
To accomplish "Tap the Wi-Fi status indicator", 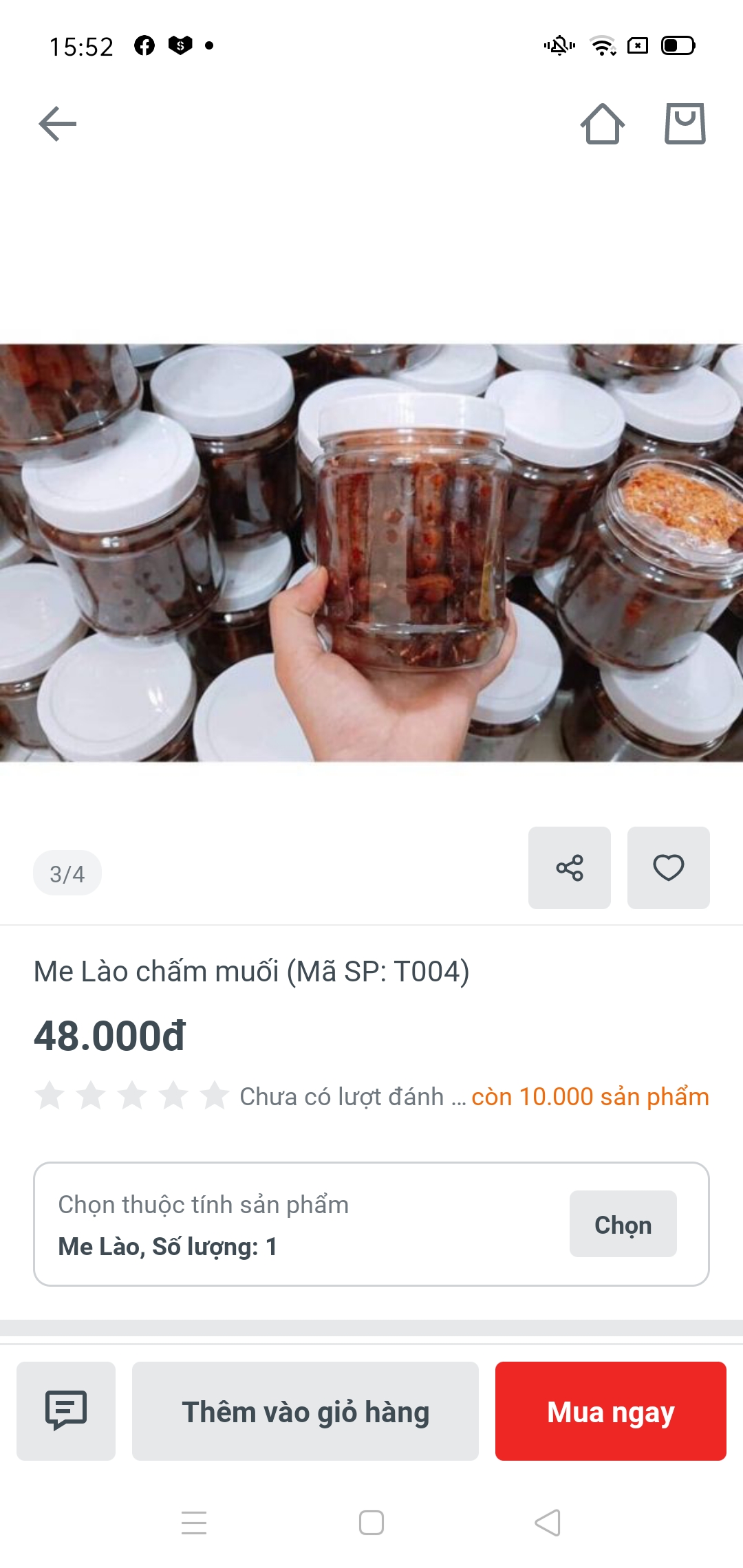I will 602,45.
